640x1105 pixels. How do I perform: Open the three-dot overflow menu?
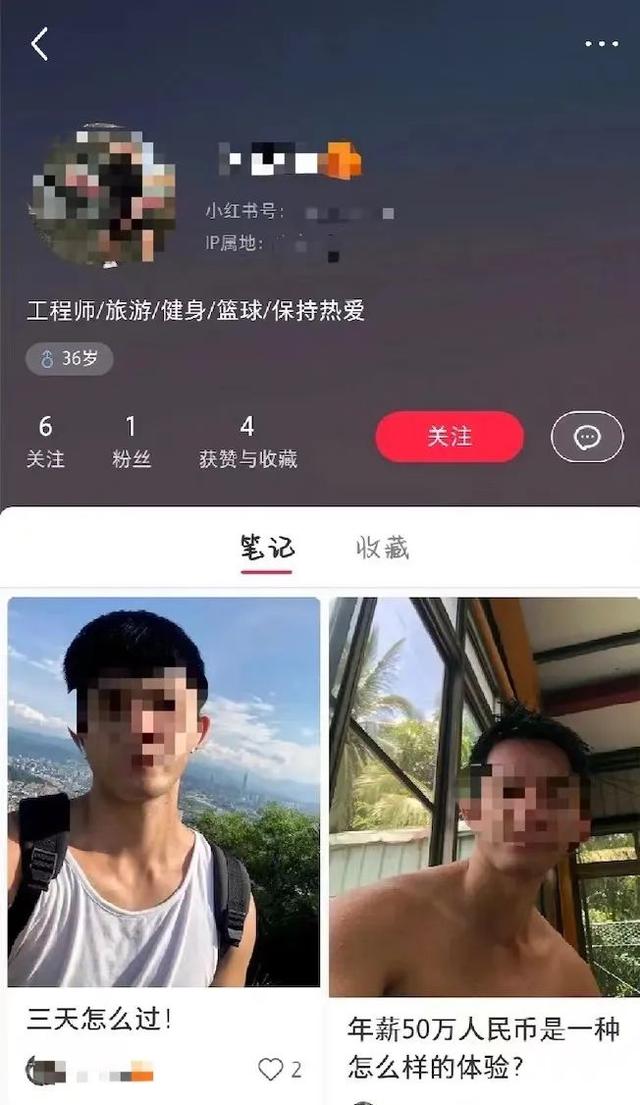pyautogui.click(x=601, y=45)
